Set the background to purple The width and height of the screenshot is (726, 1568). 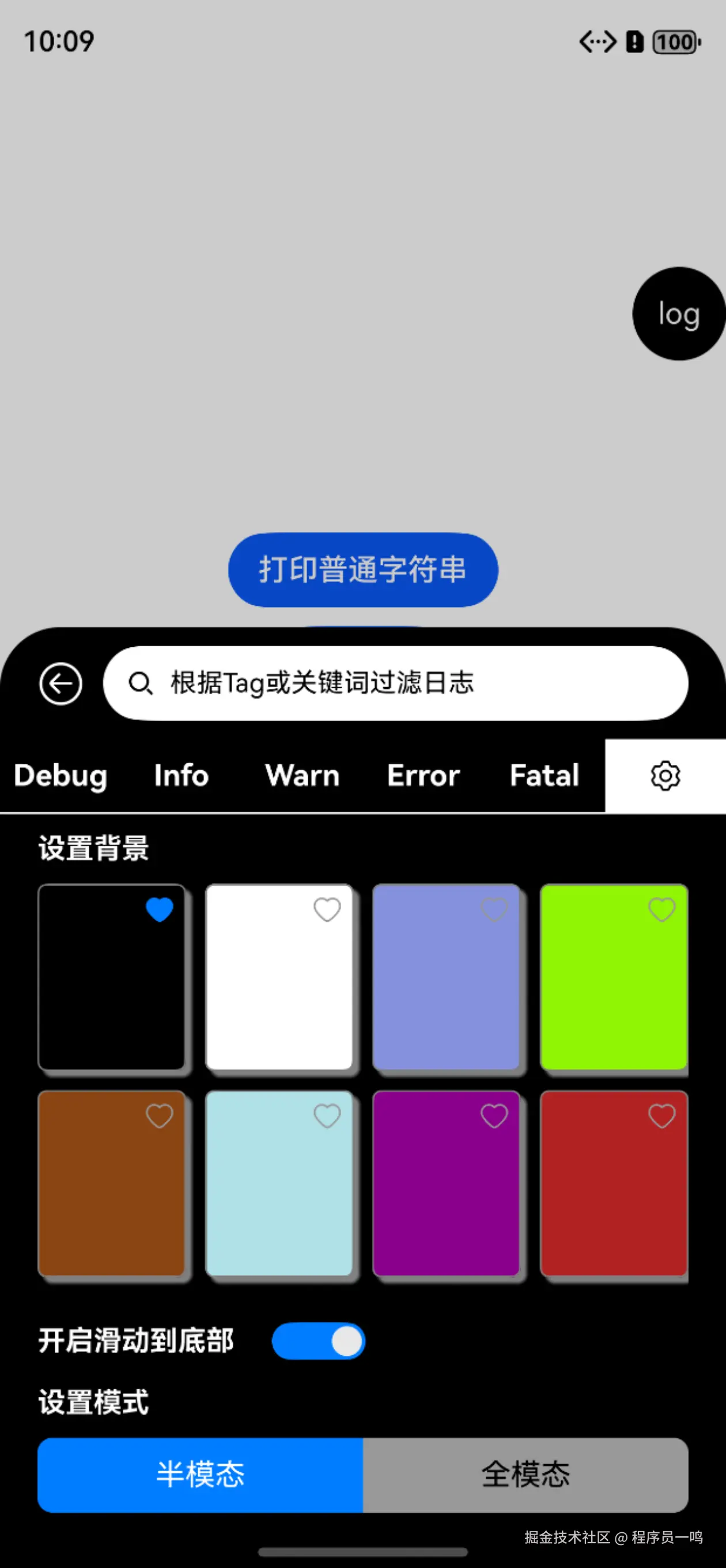tap(446, 1183)
